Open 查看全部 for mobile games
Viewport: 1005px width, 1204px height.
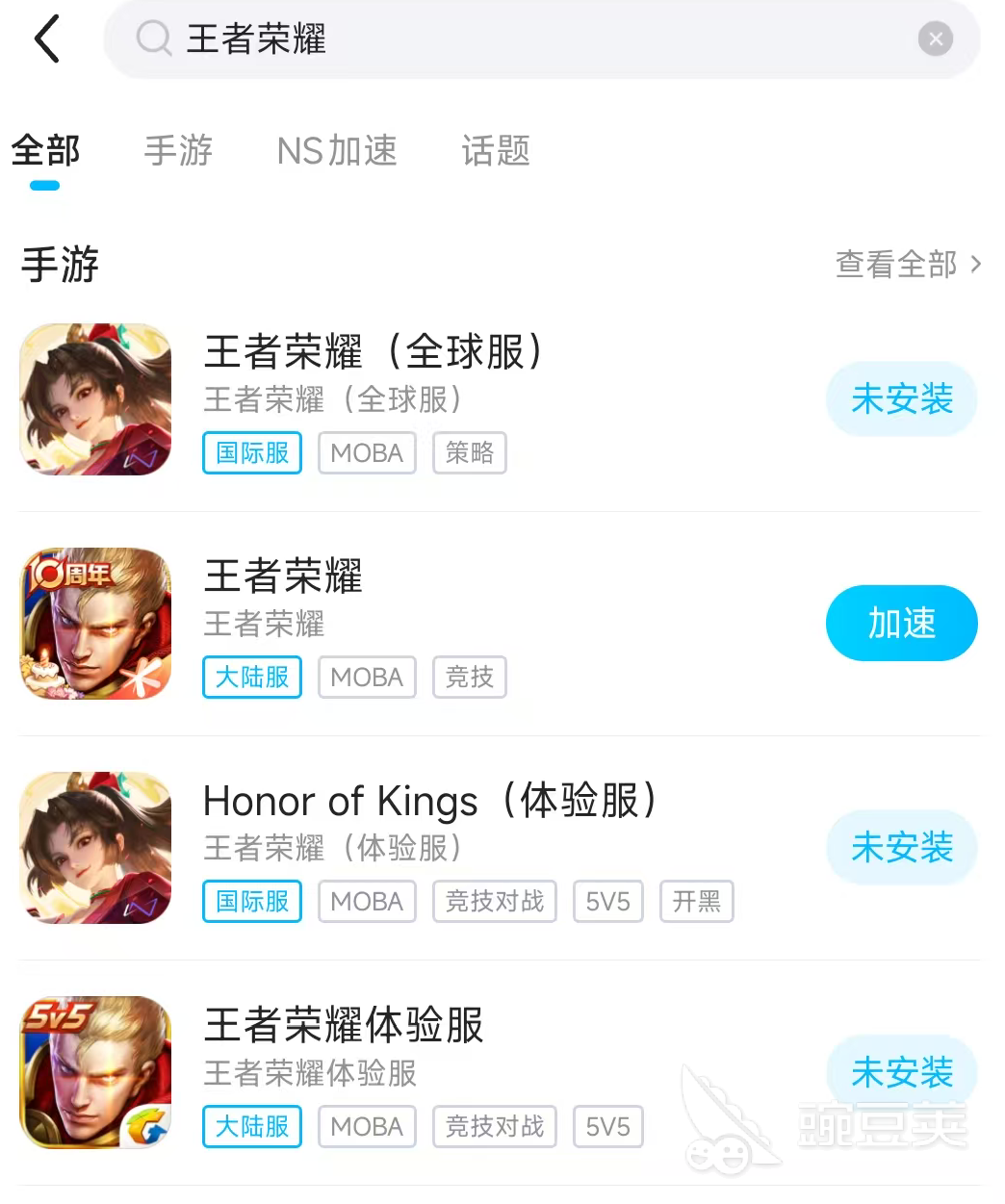coord(908,264)
